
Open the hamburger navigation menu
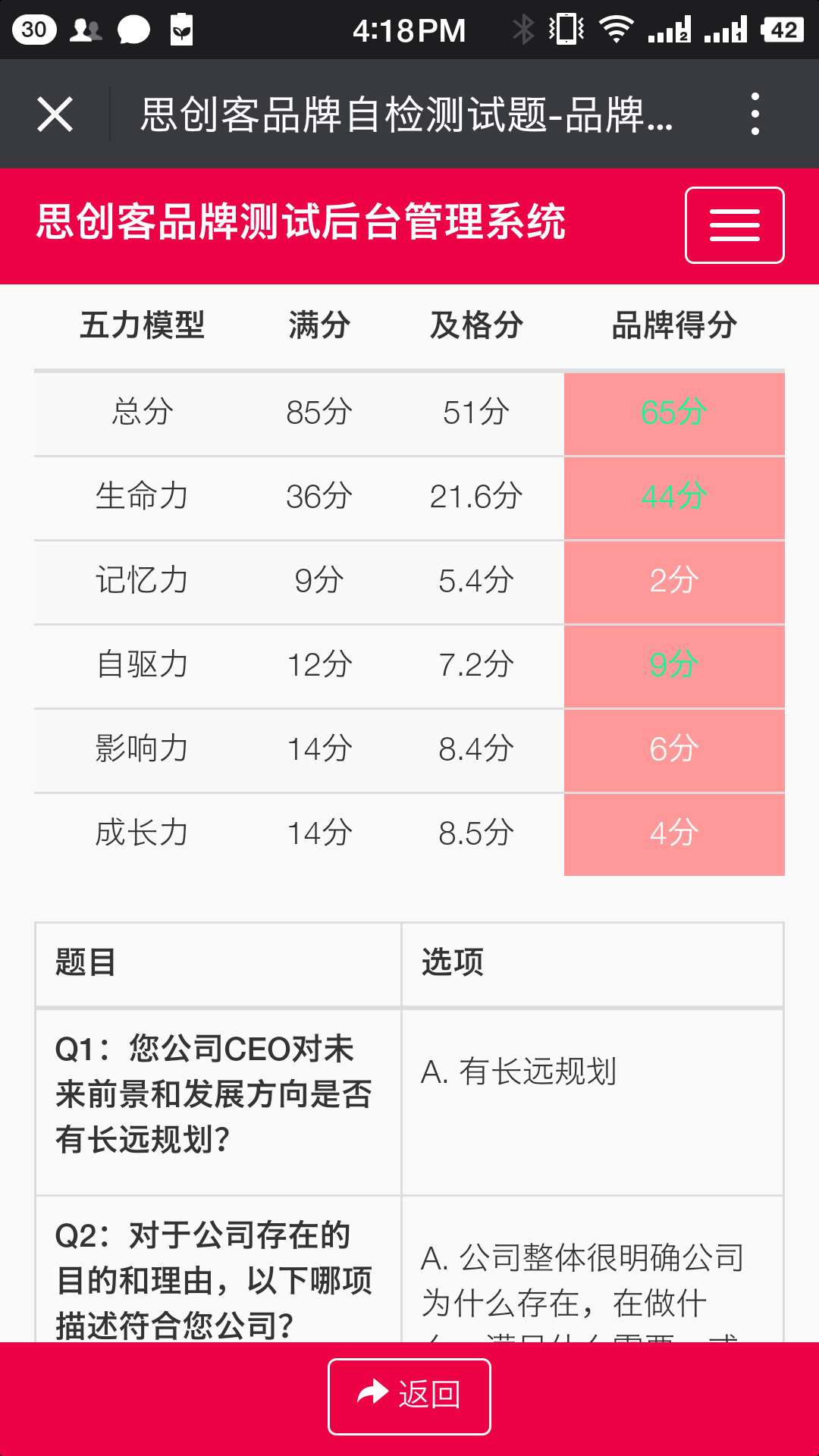tap(734, 225)
